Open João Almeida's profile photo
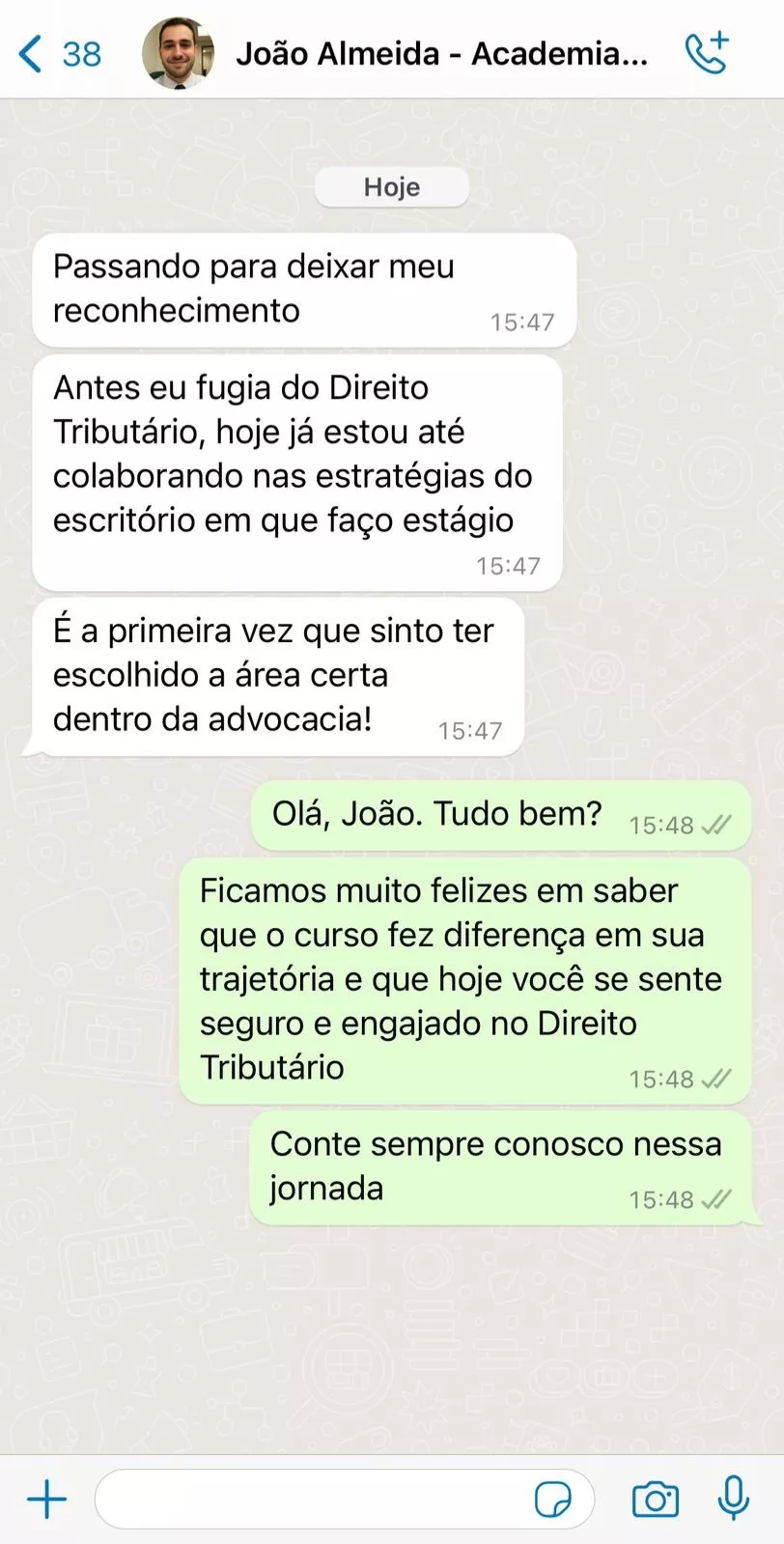Image resolution: width=784 pixels, height=1544 pixels. [177, 54]
